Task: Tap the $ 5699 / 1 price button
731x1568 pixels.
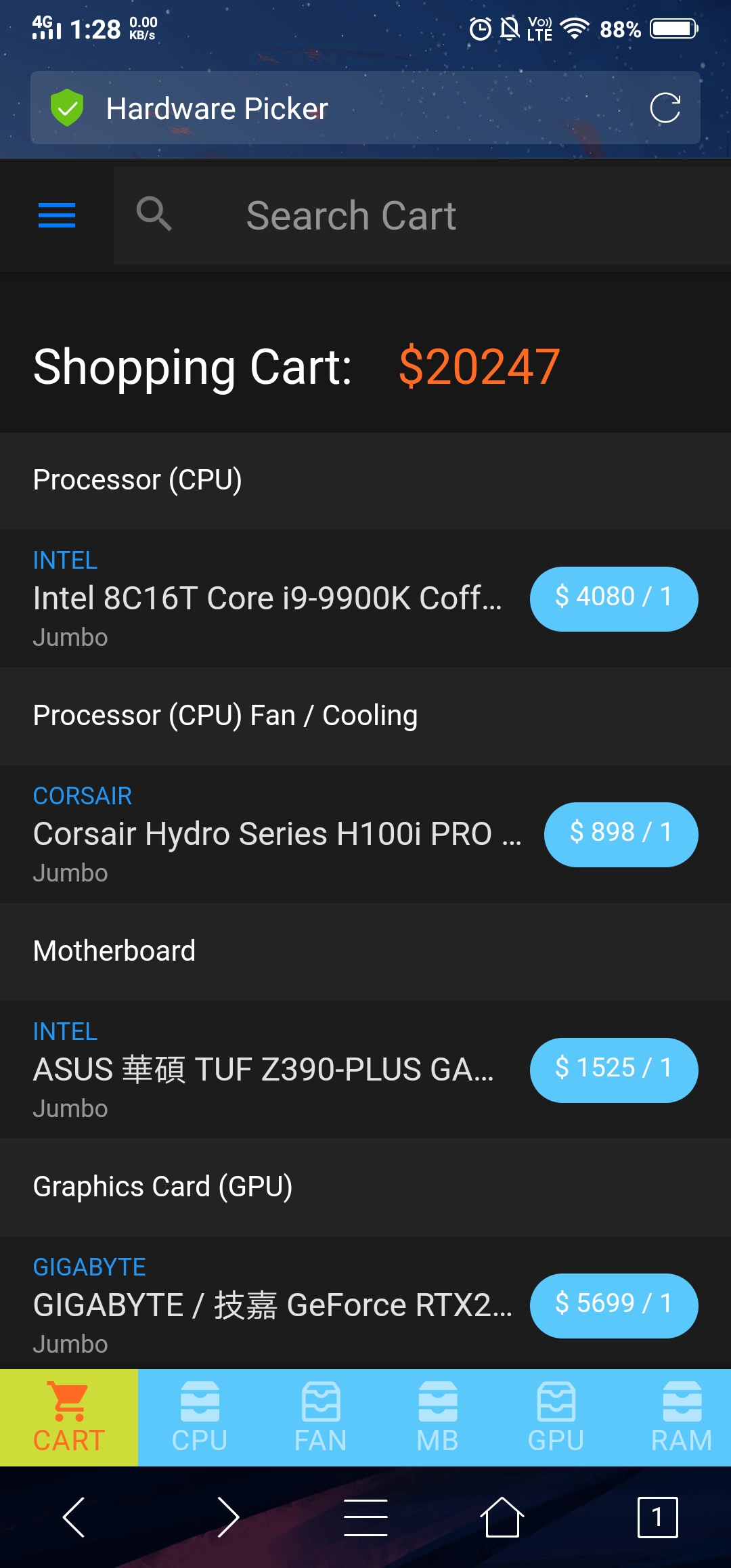Action: coord(614,1305)
